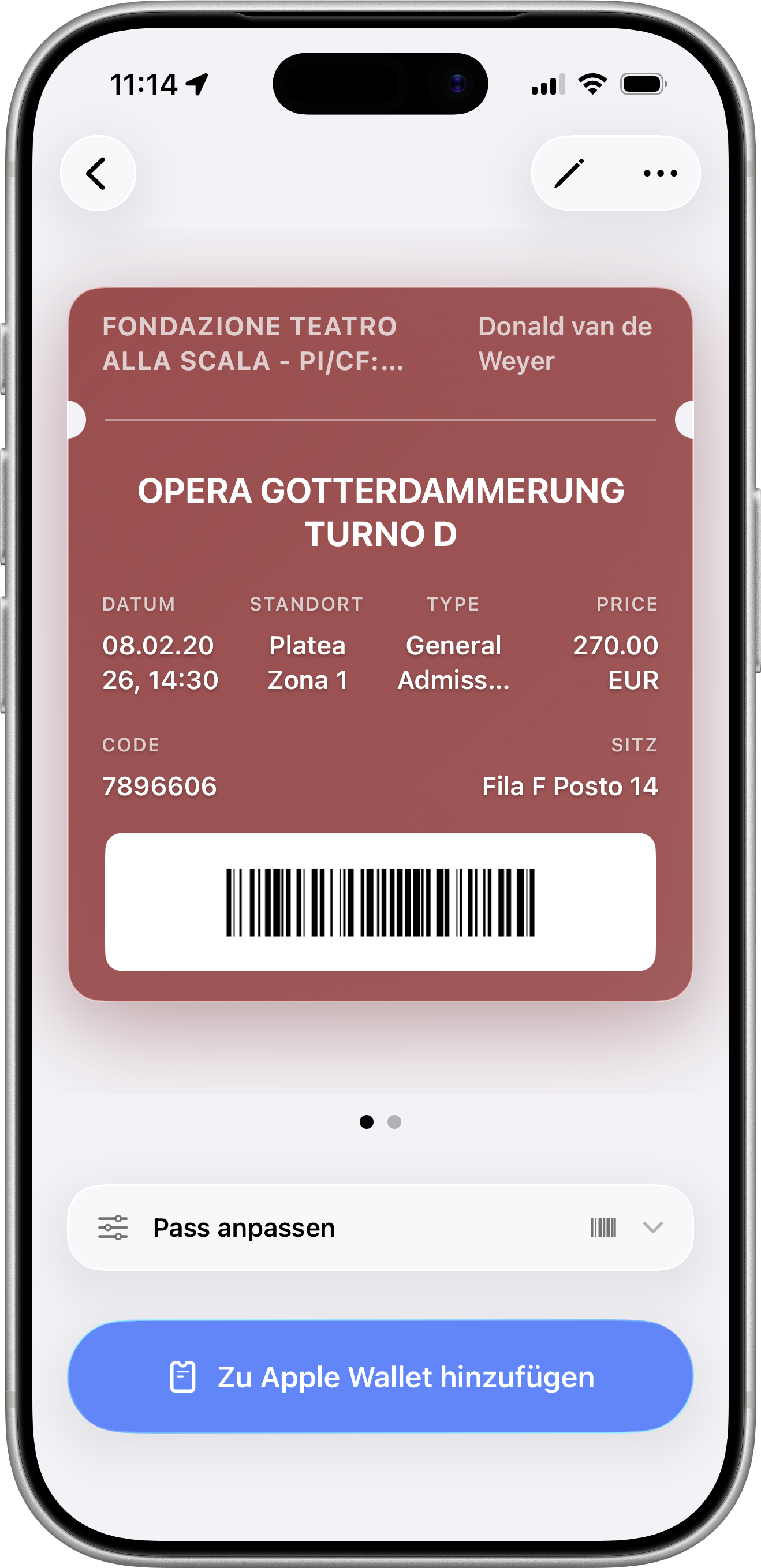The image size is (761, 1568).
Task: Tap Zu Apple Wallet hinzufügen
Action: [x=380, y=1377]
